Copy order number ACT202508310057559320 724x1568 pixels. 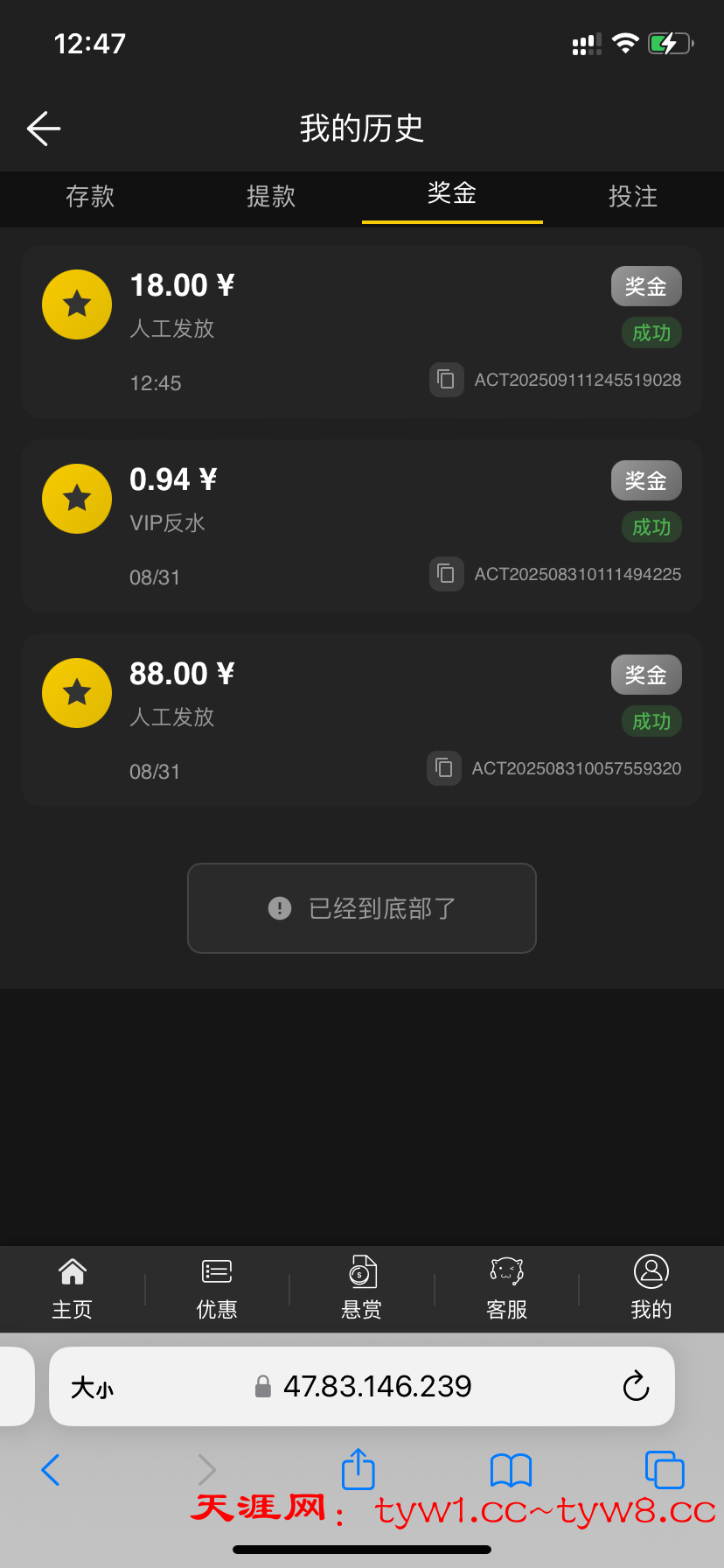coord(444,768)
